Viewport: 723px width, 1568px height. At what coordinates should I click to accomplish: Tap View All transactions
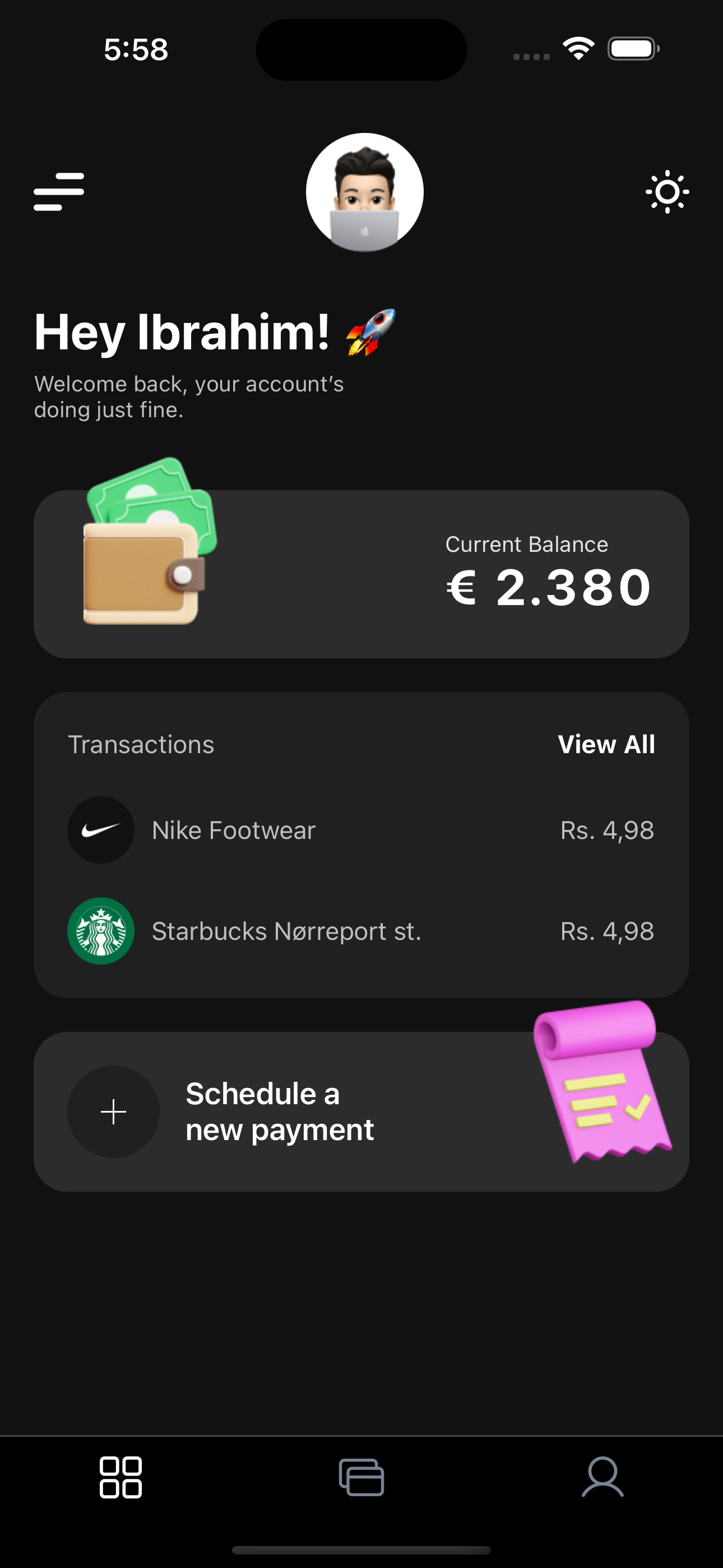606,744
